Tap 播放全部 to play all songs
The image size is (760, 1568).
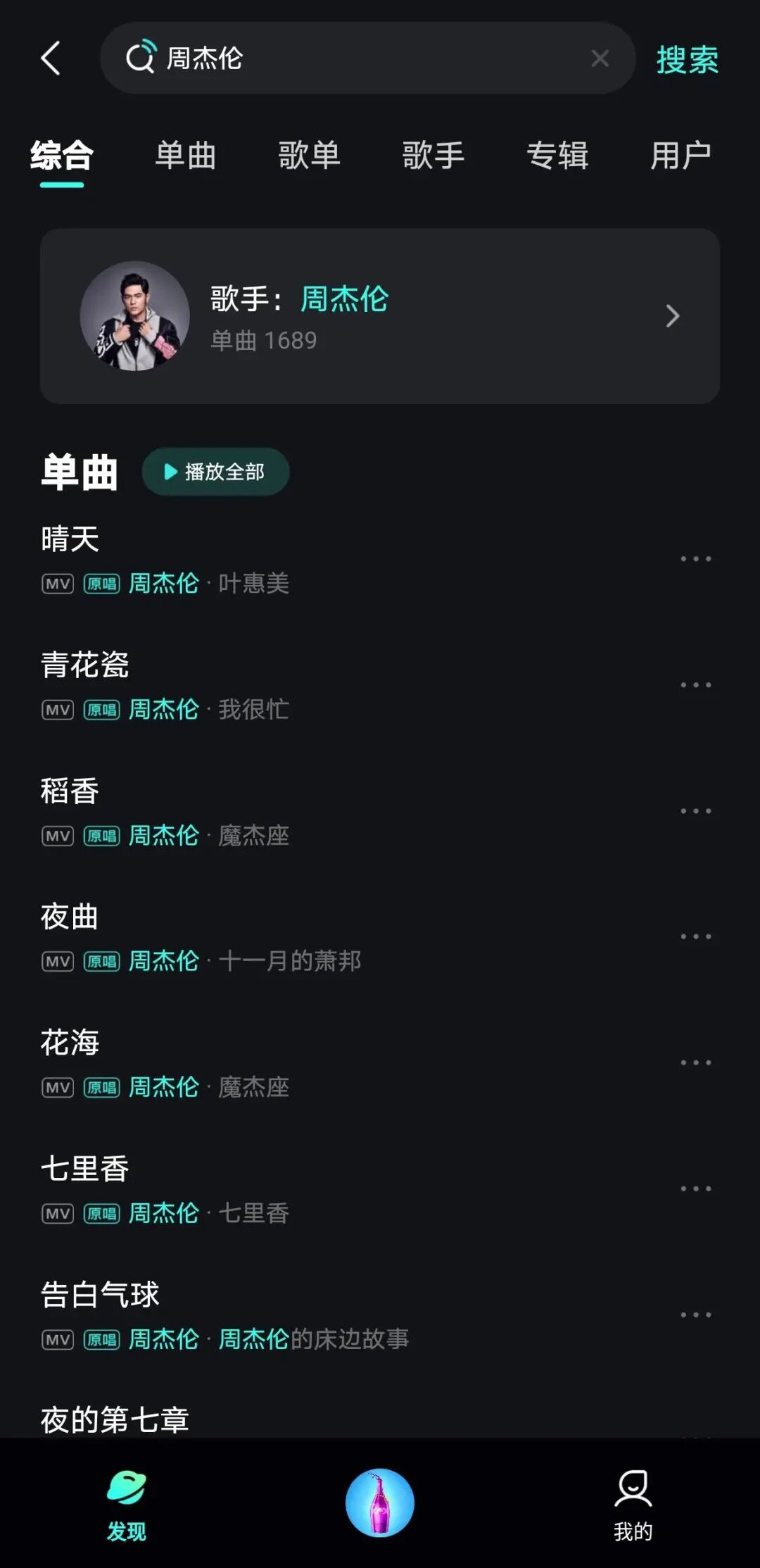point(215,472)
